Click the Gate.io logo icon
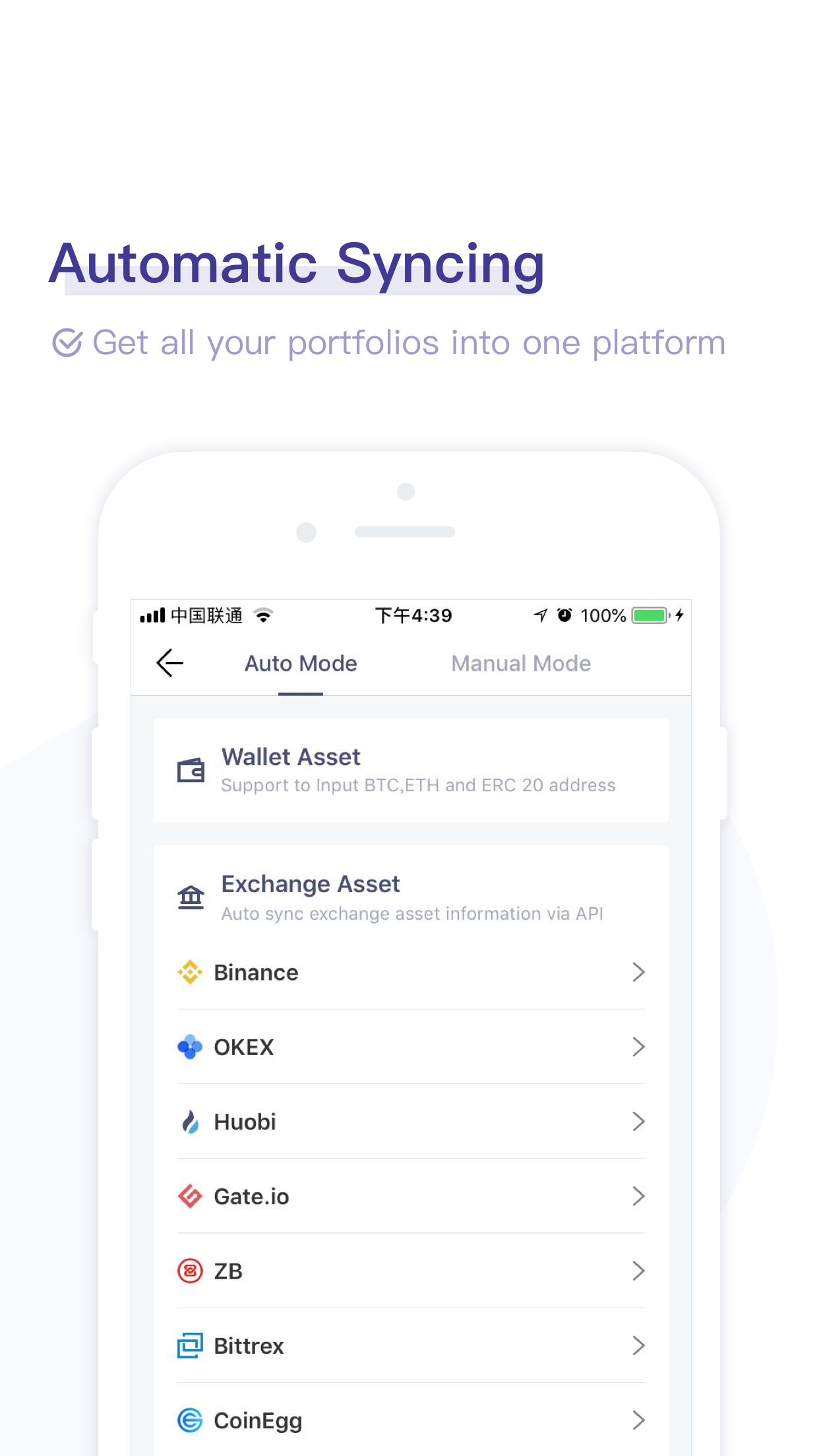819x1456 pixels. coord(190,1196)
